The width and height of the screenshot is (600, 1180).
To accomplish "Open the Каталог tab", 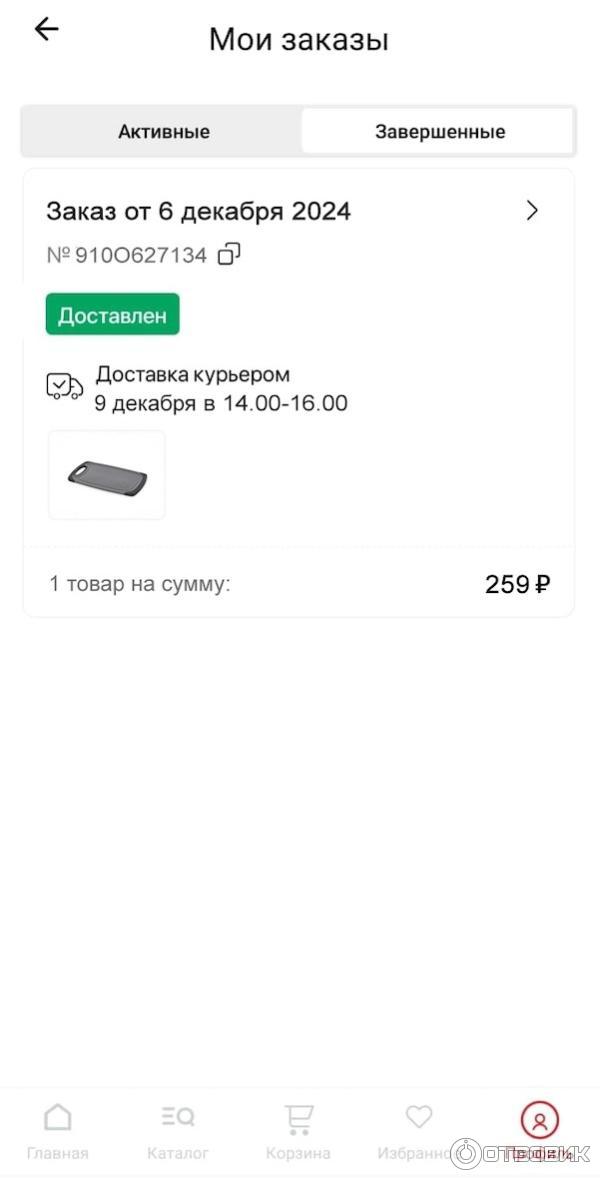I will [x=178, y=1130].
